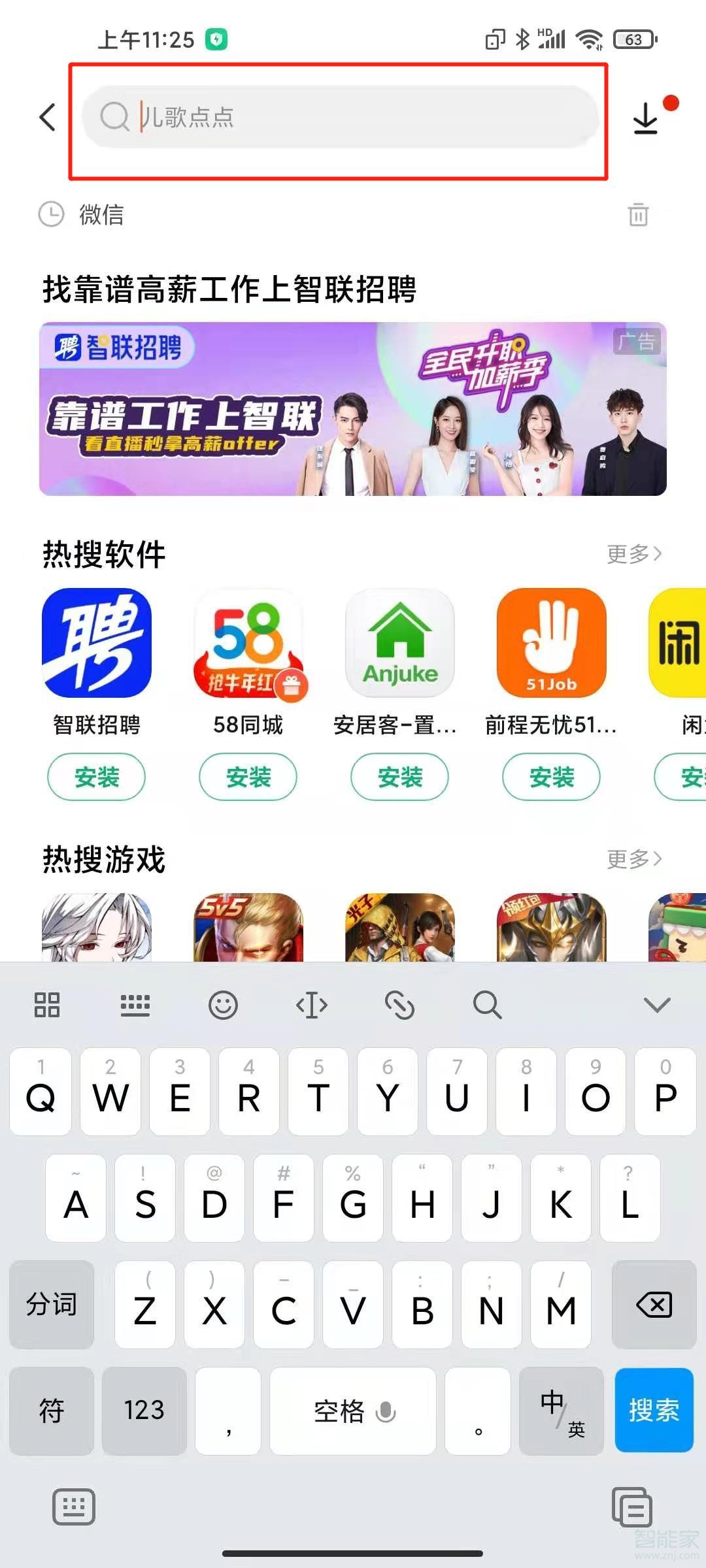This screenshot has height=1568, width=706.
Task: Switch to symbol input with 符 key
Action: (x=51, y=1411)
